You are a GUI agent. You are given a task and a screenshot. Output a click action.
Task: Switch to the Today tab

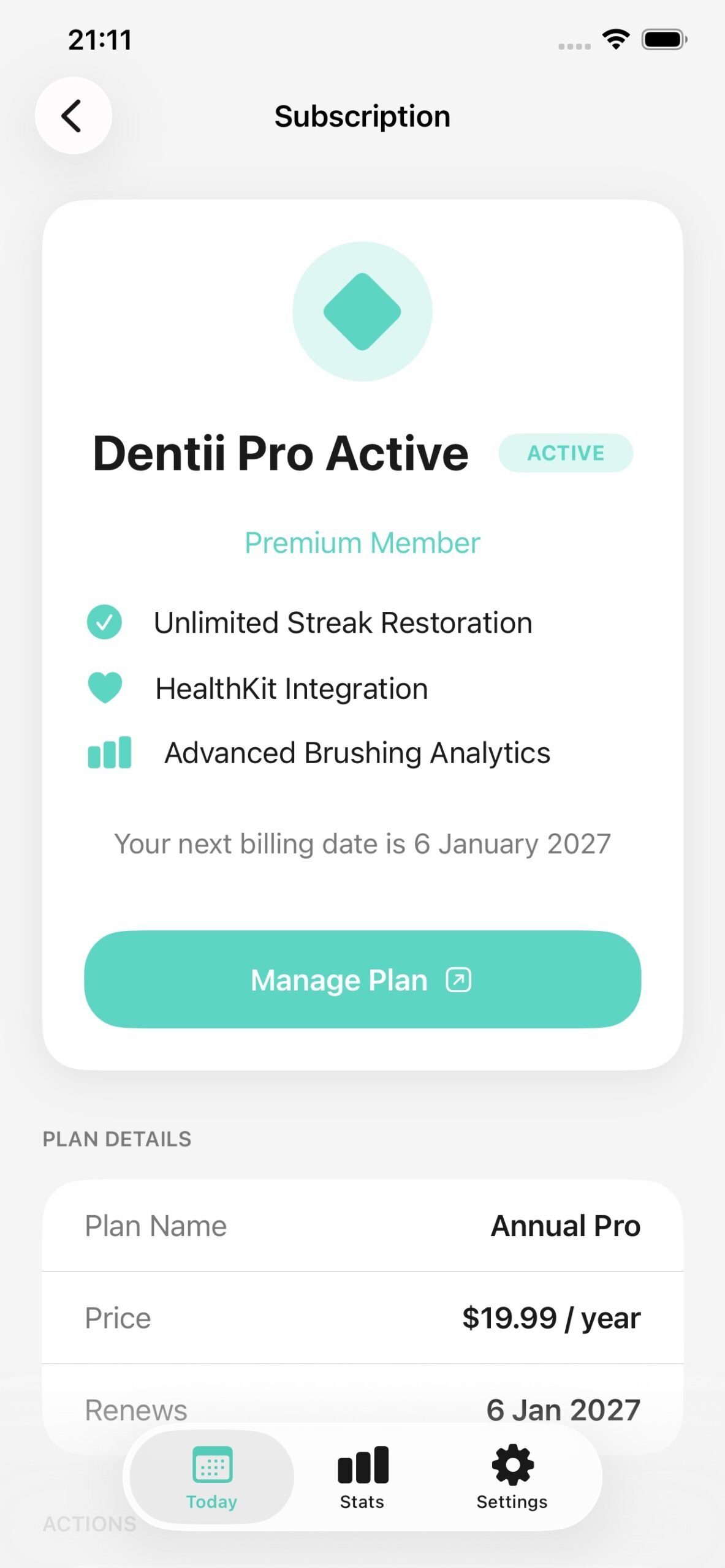pos(212,1477)
